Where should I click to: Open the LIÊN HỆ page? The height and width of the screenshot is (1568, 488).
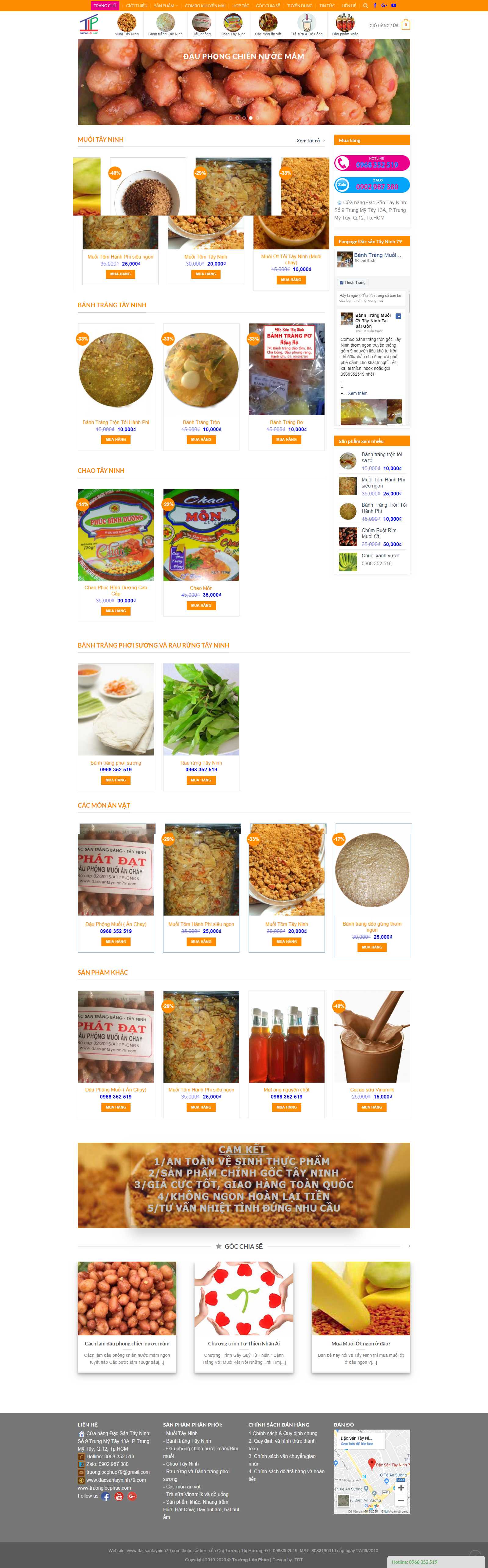(349, 5)
